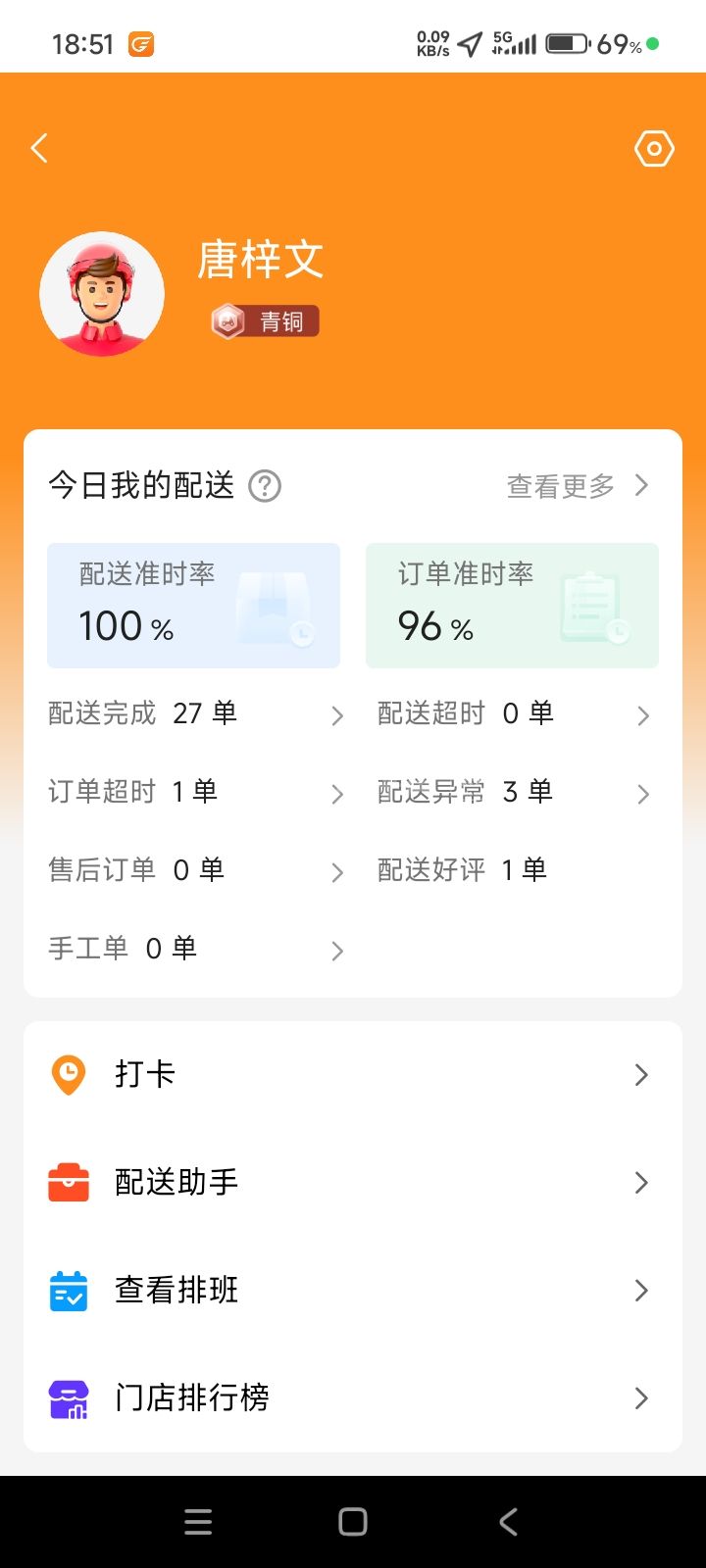Open settings via the hexagon gear icon
The height and width of the screenshot is (1568, 706).
(x=654, y=149)
